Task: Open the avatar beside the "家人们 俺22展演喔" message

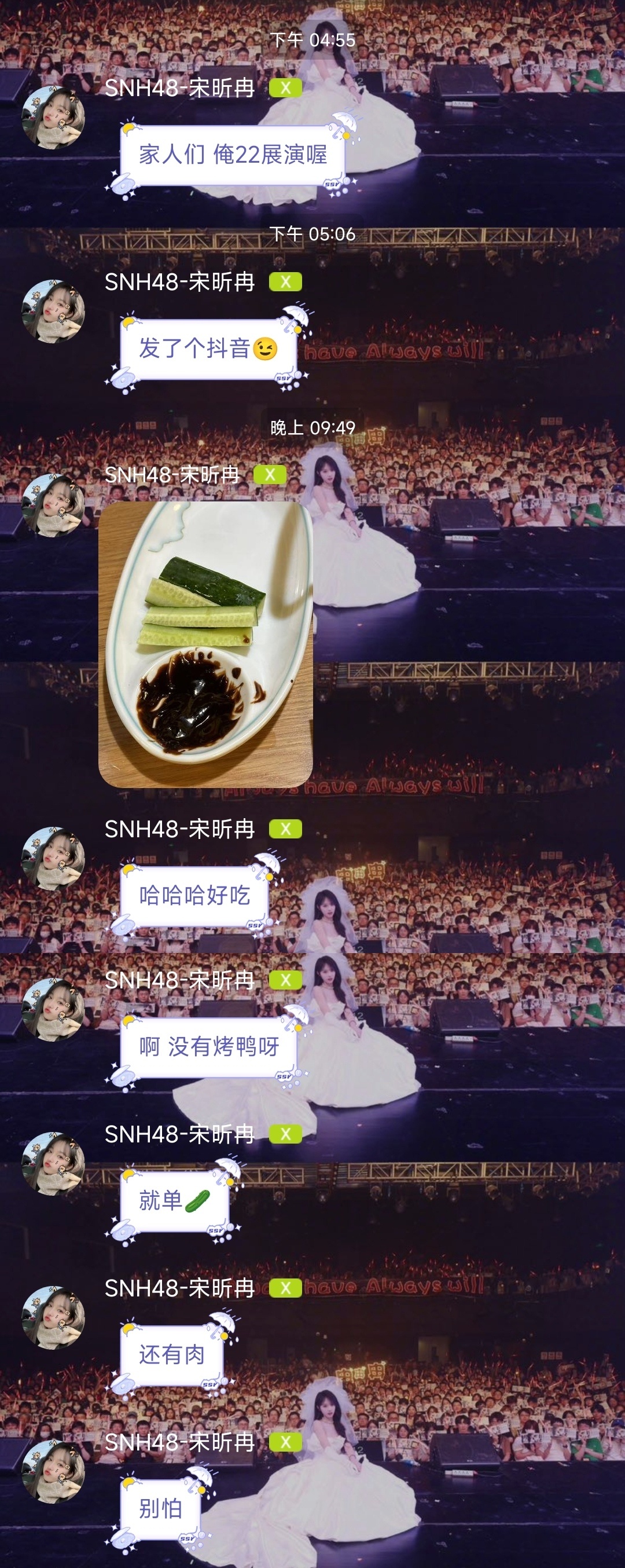Action: pyautogui.click(x=53, y=118)
